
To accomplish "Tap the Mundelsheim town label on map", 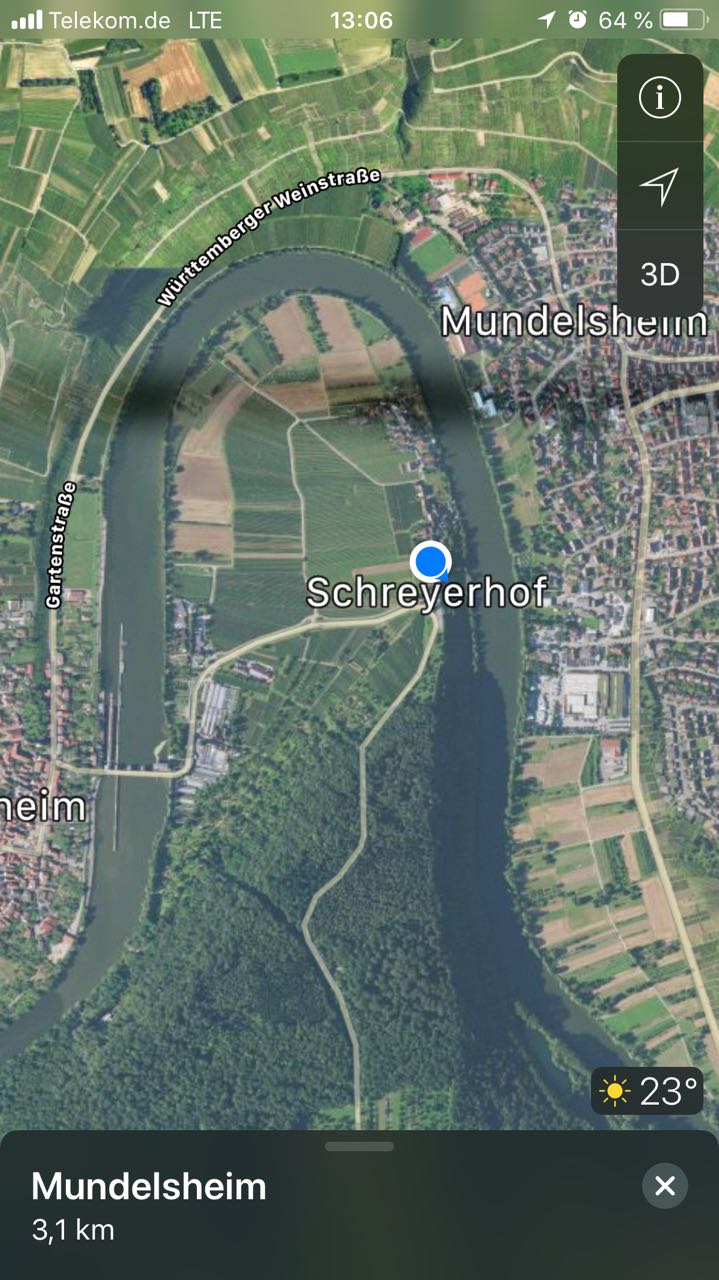I will (x=575, y=322).
